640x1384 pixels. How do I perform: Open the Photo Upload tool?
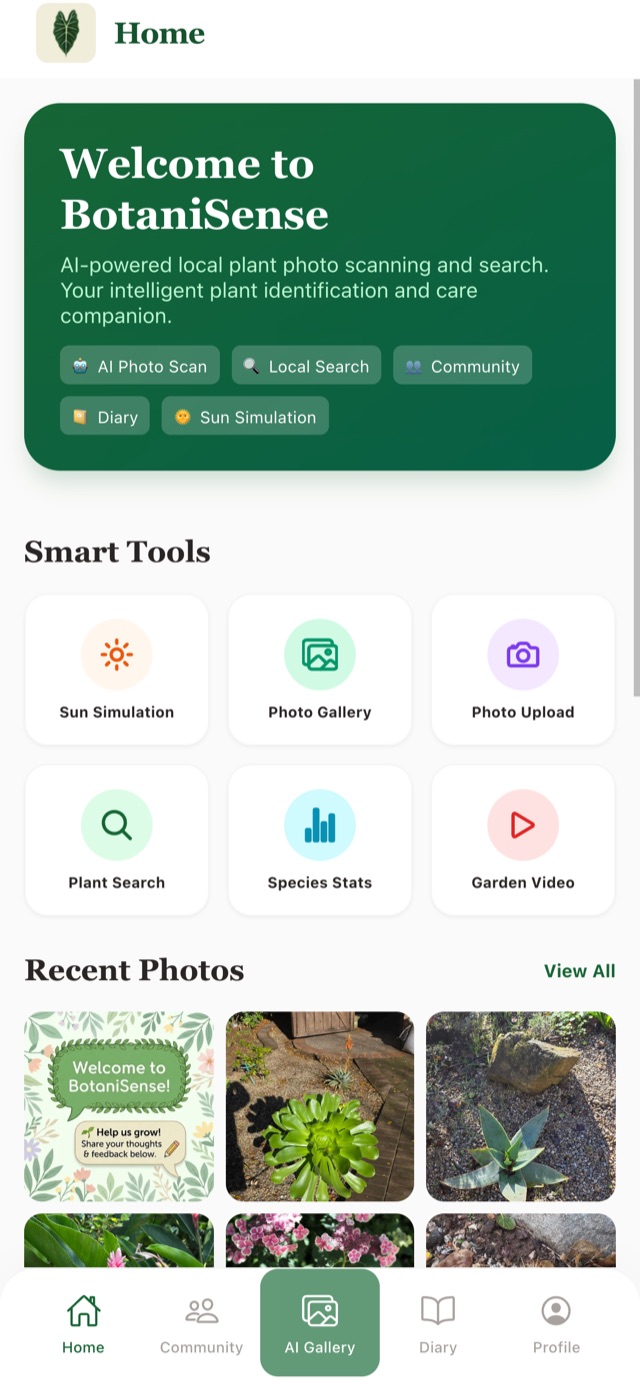coord(523,670)
